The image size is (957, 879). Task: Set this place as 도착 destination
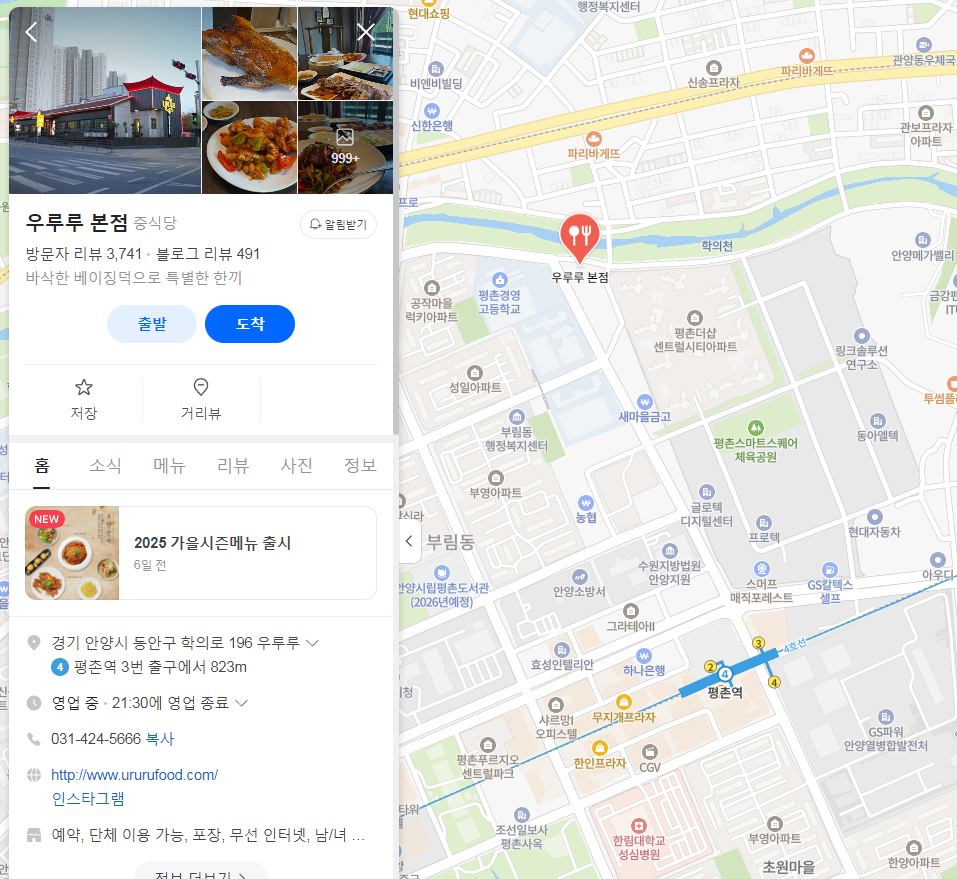tap(250, 324)
